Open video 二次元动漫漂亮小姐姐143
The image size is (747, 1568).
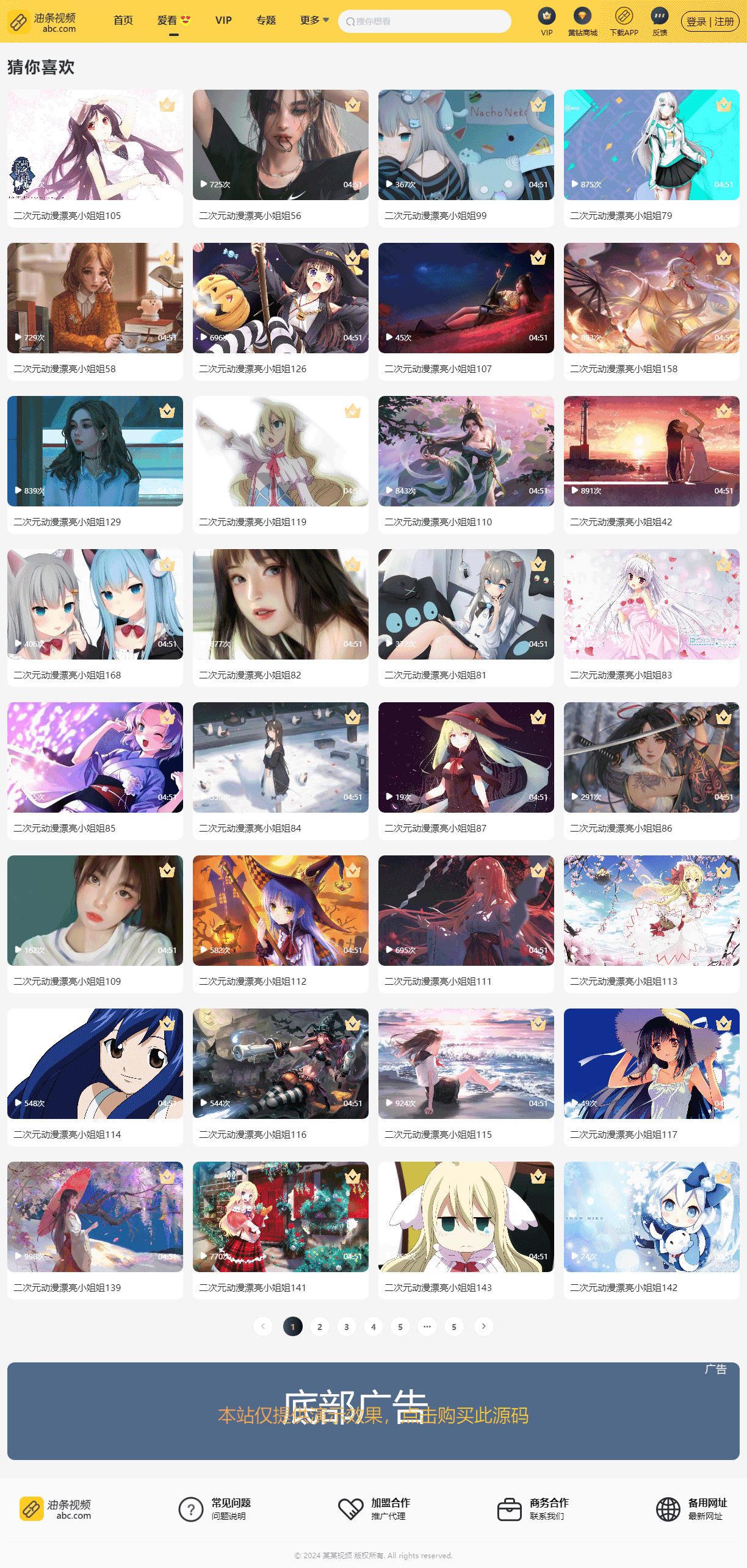point(466,1217)
